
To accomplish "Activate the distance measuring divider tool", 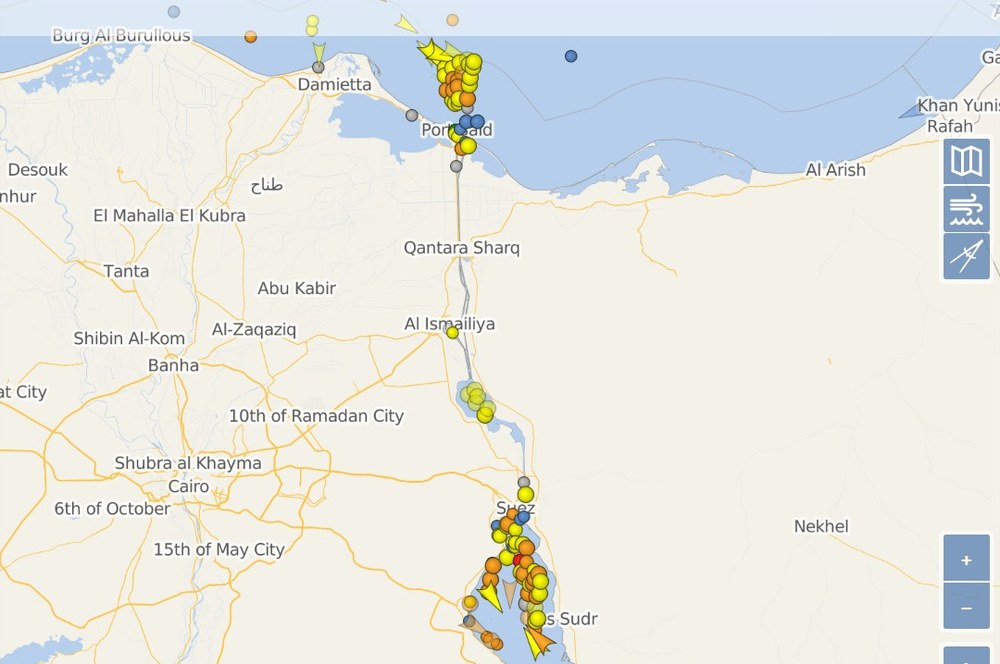I will click(x=966, y=257).
